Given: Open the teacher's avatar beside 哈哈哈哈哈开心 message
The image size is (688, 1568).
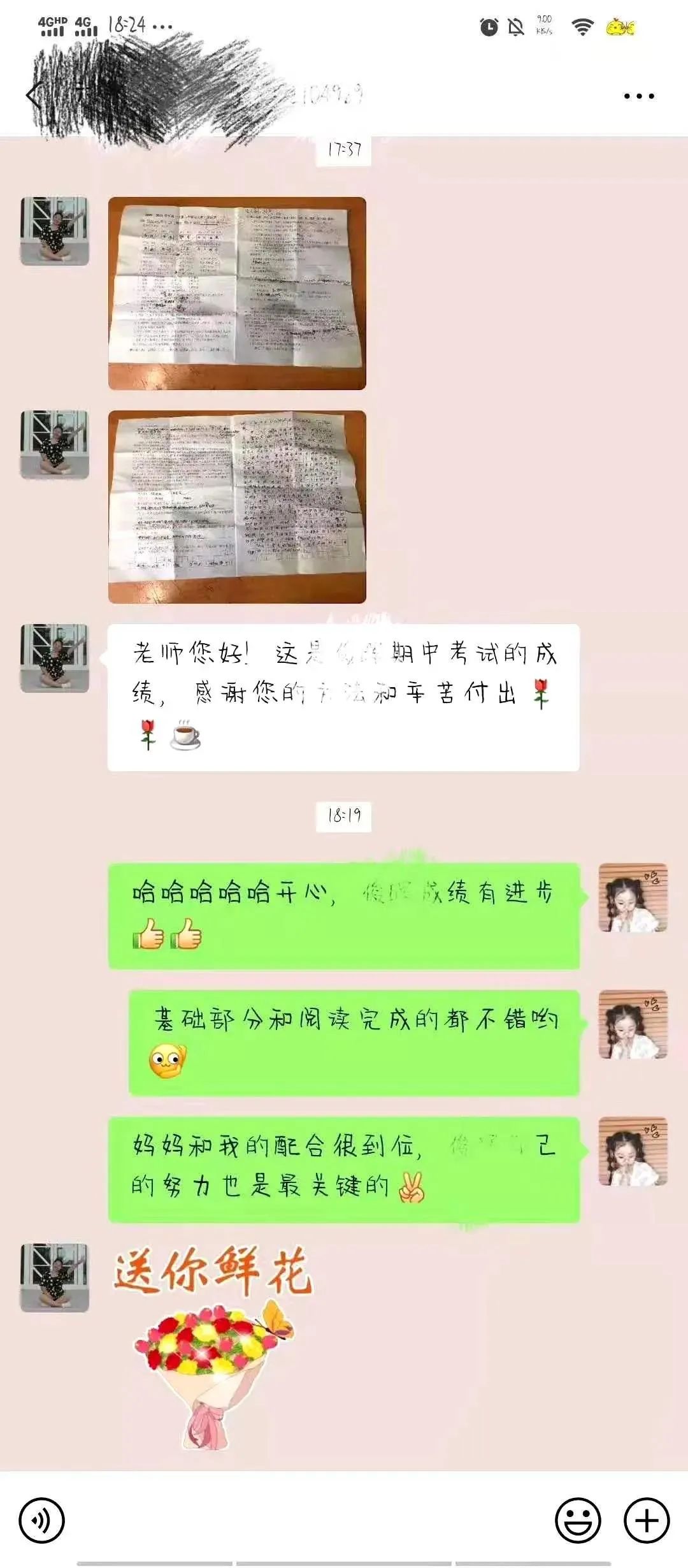Looking at the screenshot, I should (633, 897).
